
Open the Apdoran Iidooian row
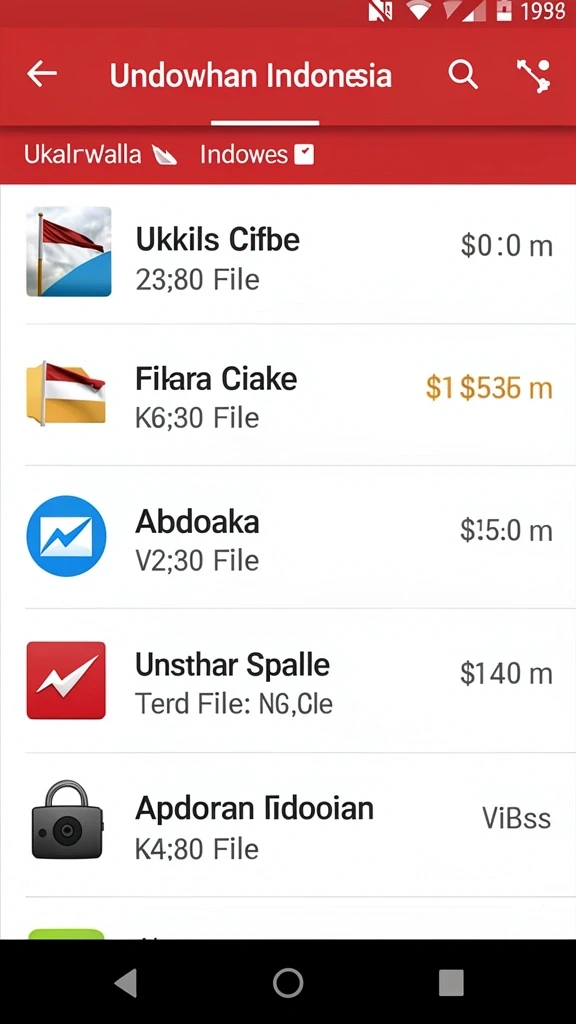coord(288,824)
